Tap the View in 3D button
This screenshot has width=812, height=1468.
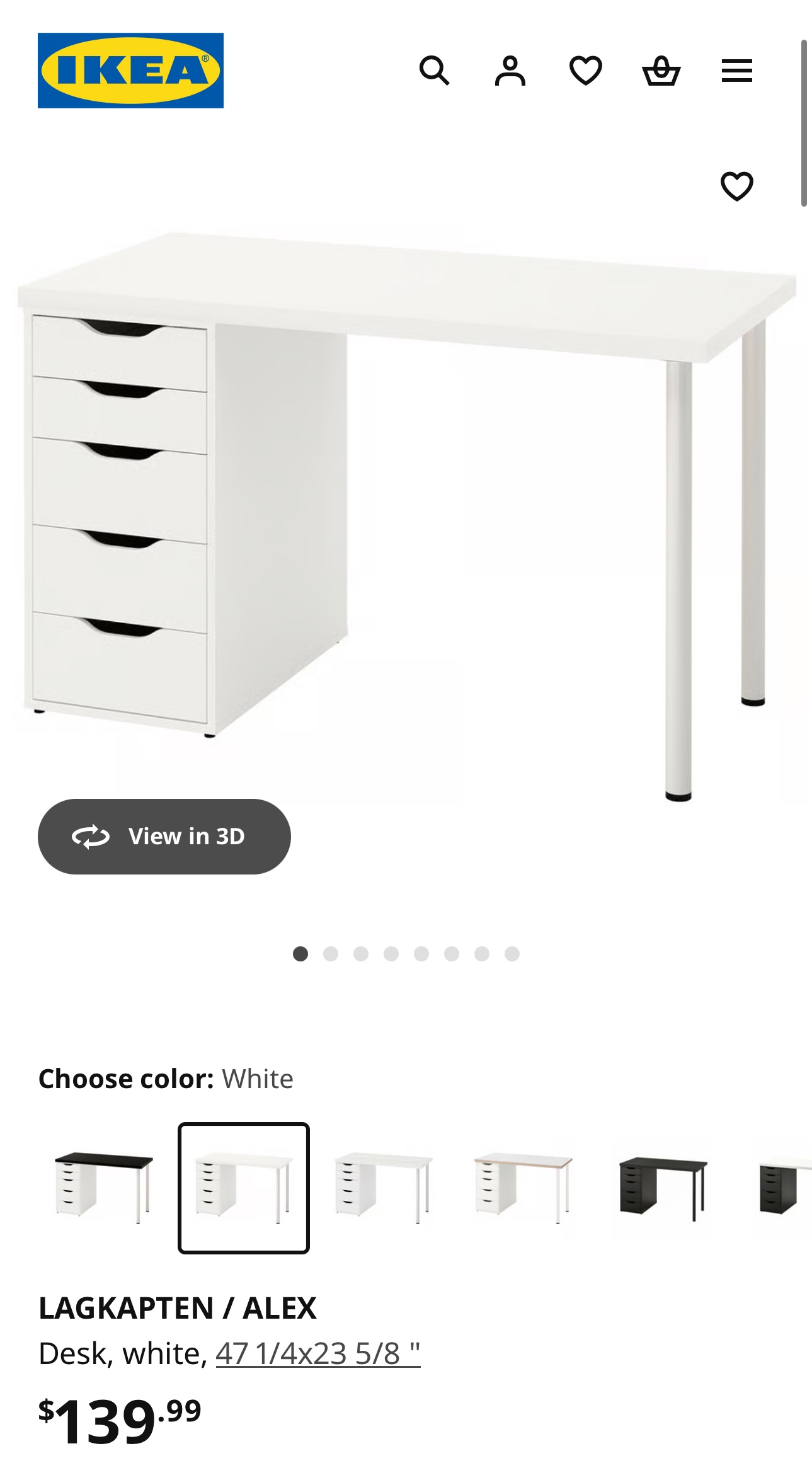[164, 836]
